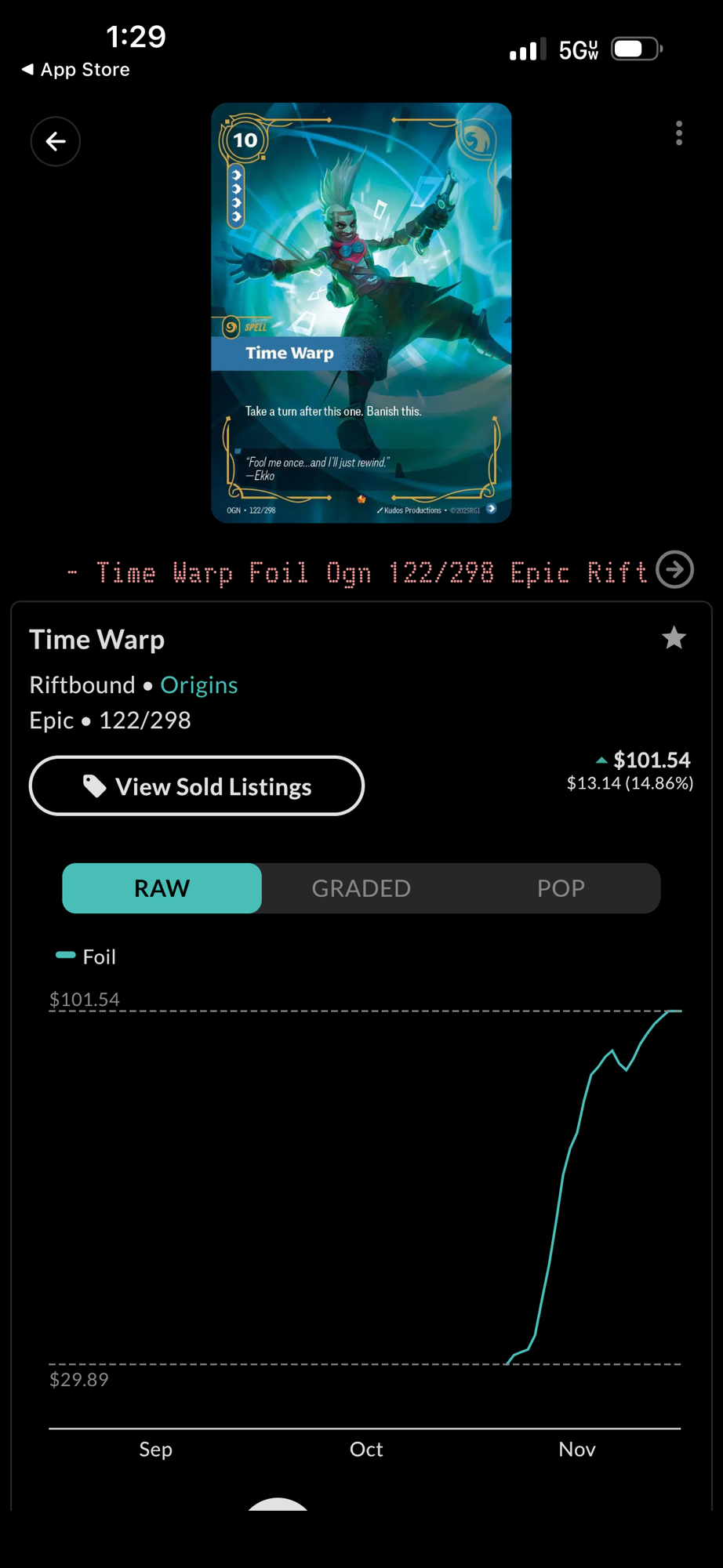The image size is (723, 1568).
Task: Switch to the GRADED tab
Action: click(x=361, y=888)
